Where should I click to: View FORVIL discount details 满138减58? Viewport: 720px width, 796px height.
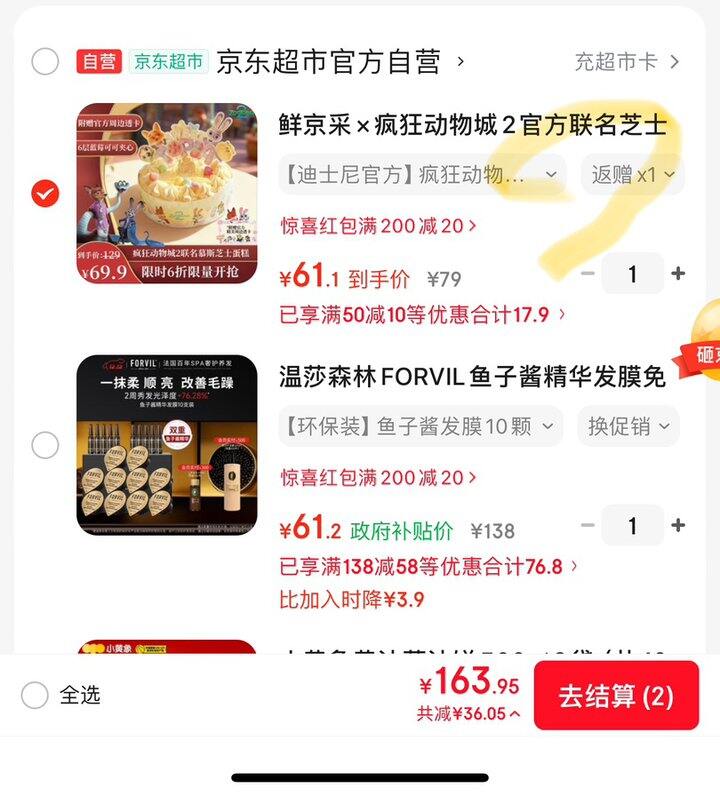coord(428,567)
